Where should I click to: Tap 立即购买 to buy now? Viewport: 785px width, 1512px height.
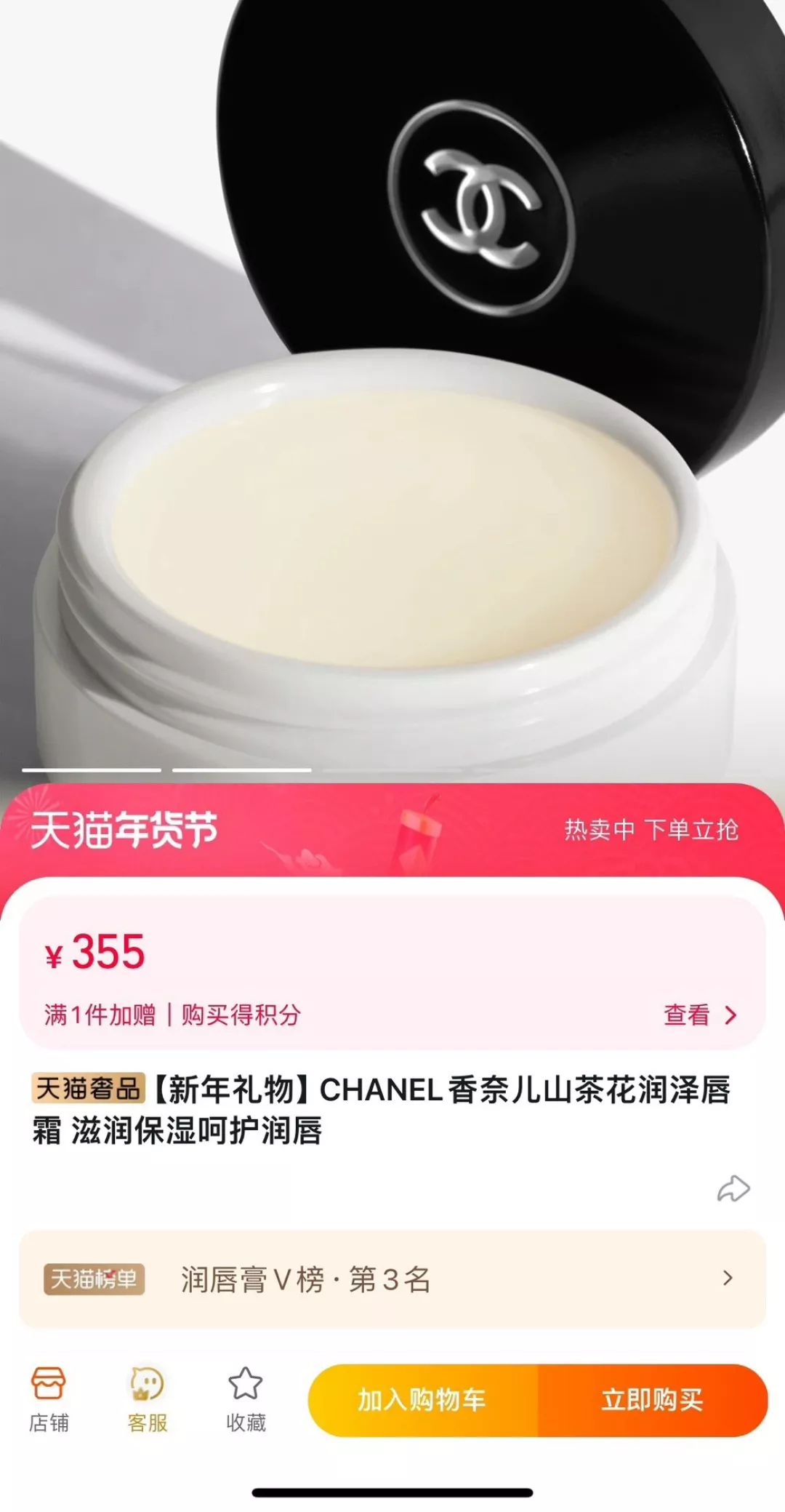point(653,1400)
